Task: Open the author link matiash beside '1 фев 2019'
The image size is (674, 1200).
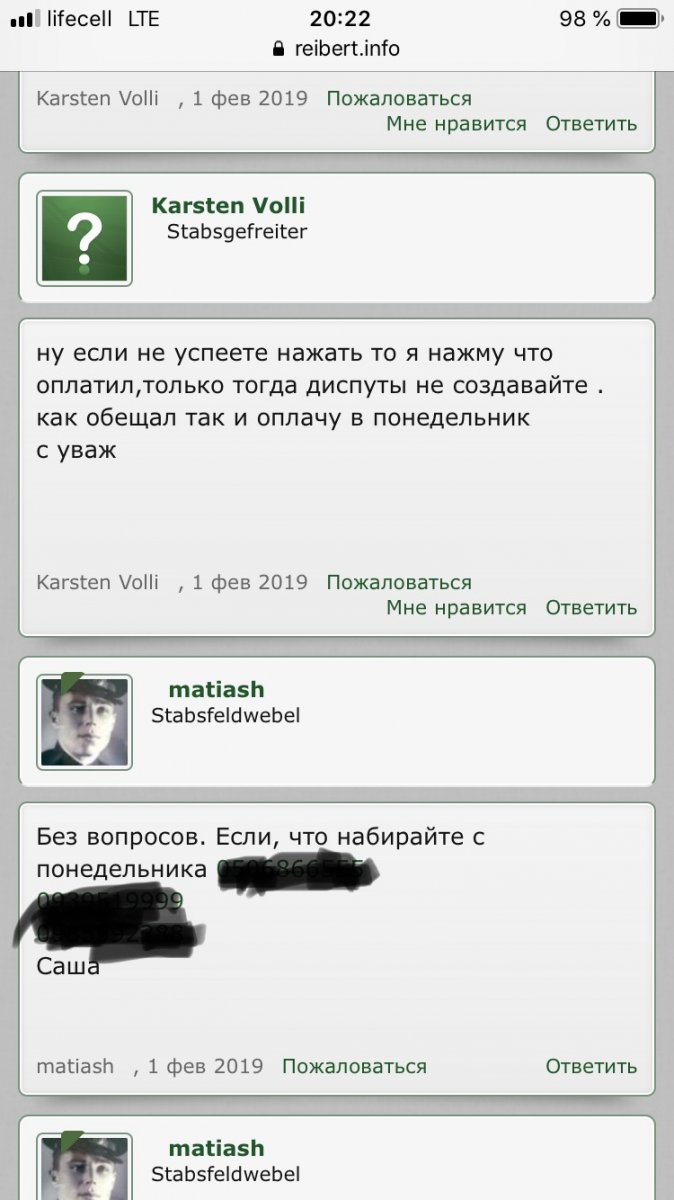Action: click(x=75, y=1066)
